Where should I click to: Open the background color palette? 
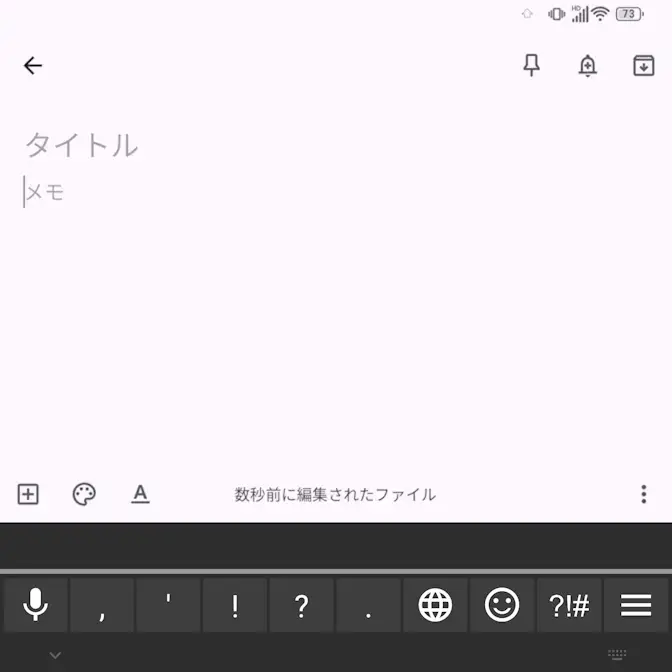click(x=84, y=494)
